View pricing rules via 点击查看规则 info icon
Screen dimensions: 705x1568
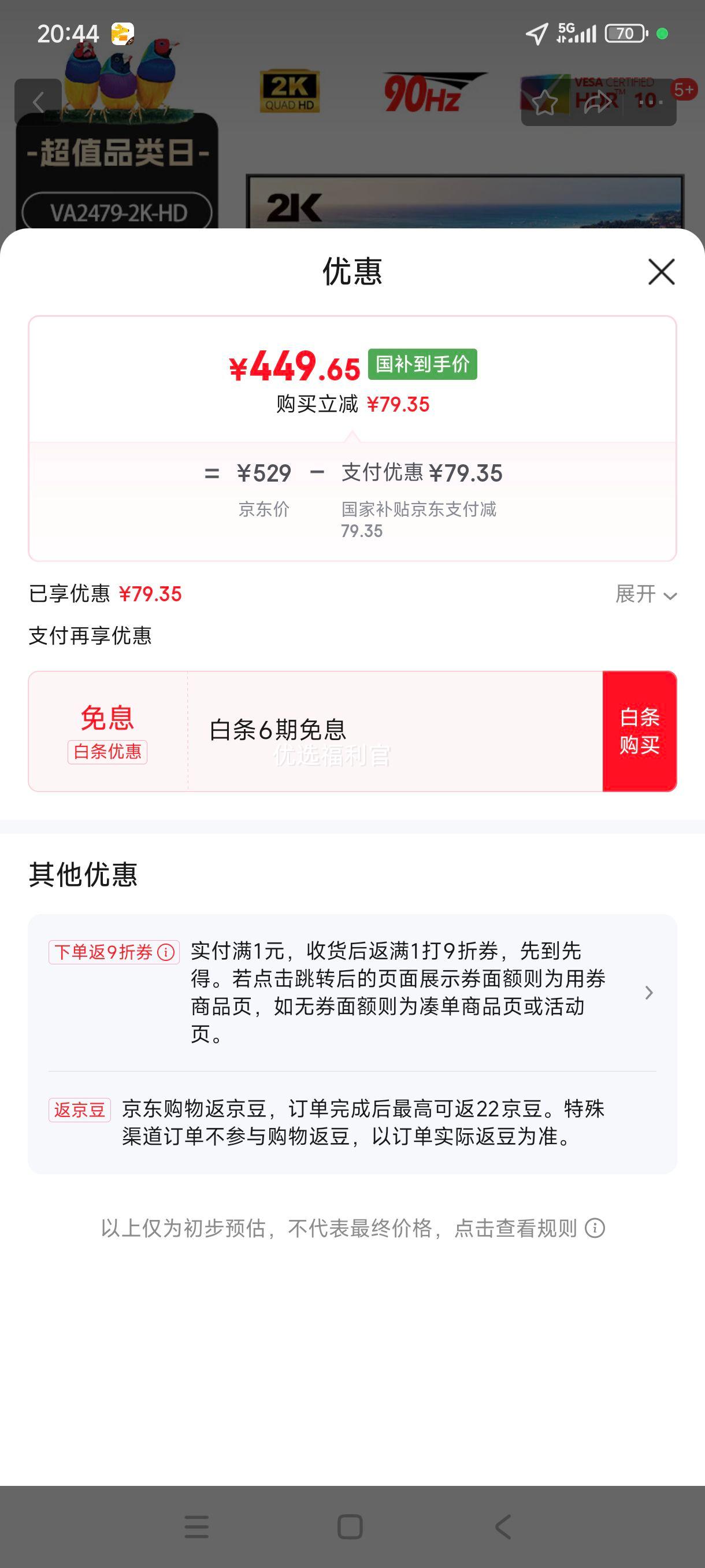coord(595,1229)
